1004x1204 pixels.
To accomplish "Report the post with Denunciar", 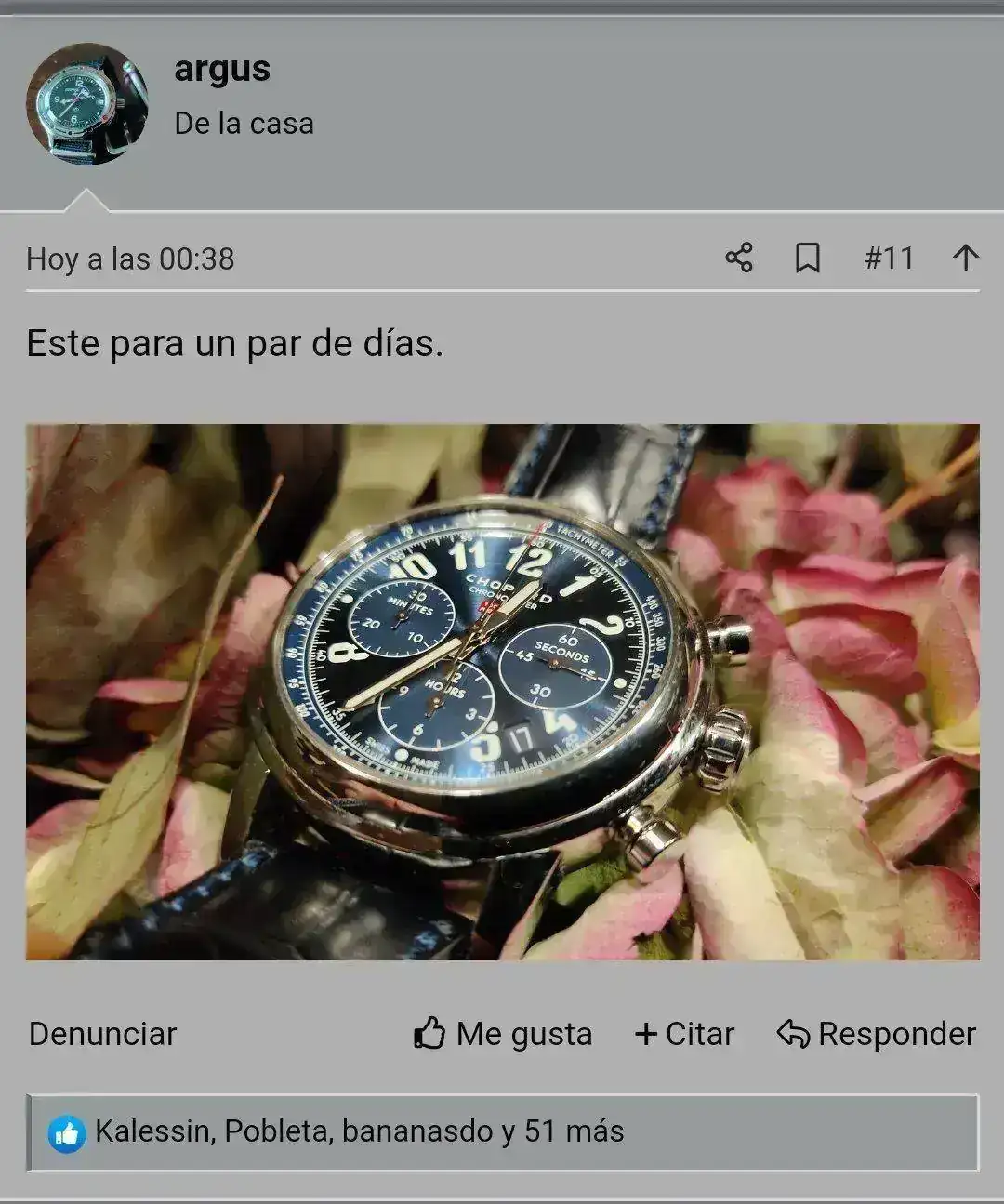I will (x=102, y=1034).
